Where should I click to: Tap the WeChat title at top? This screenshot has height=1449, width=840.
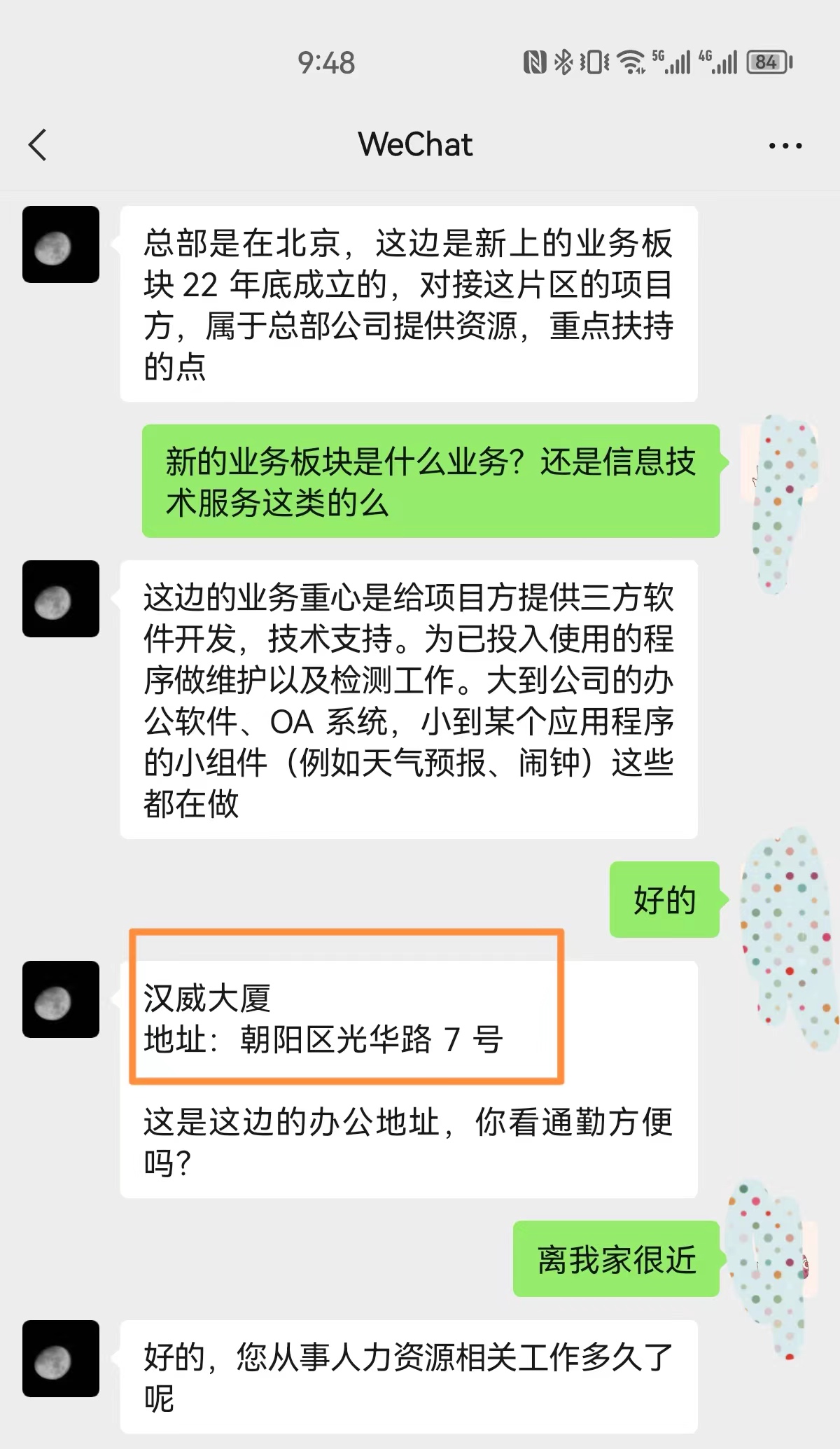pos(416,145)
